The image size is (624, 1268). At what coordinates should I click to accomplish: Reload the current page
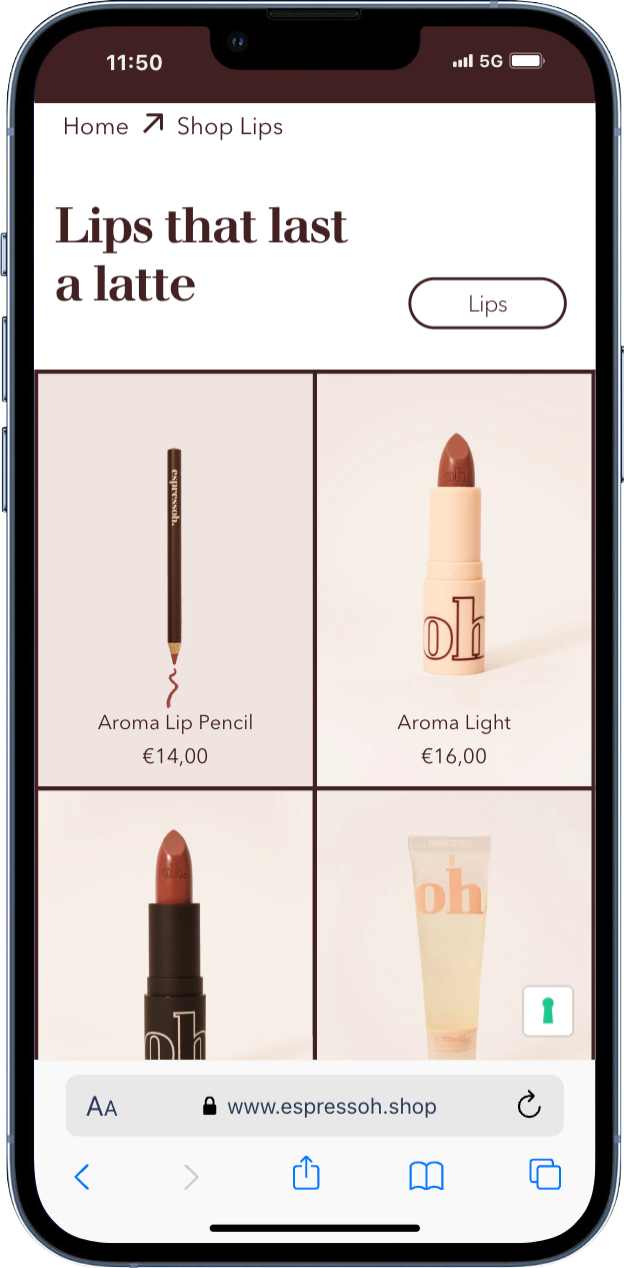[x=529, y=1105]
